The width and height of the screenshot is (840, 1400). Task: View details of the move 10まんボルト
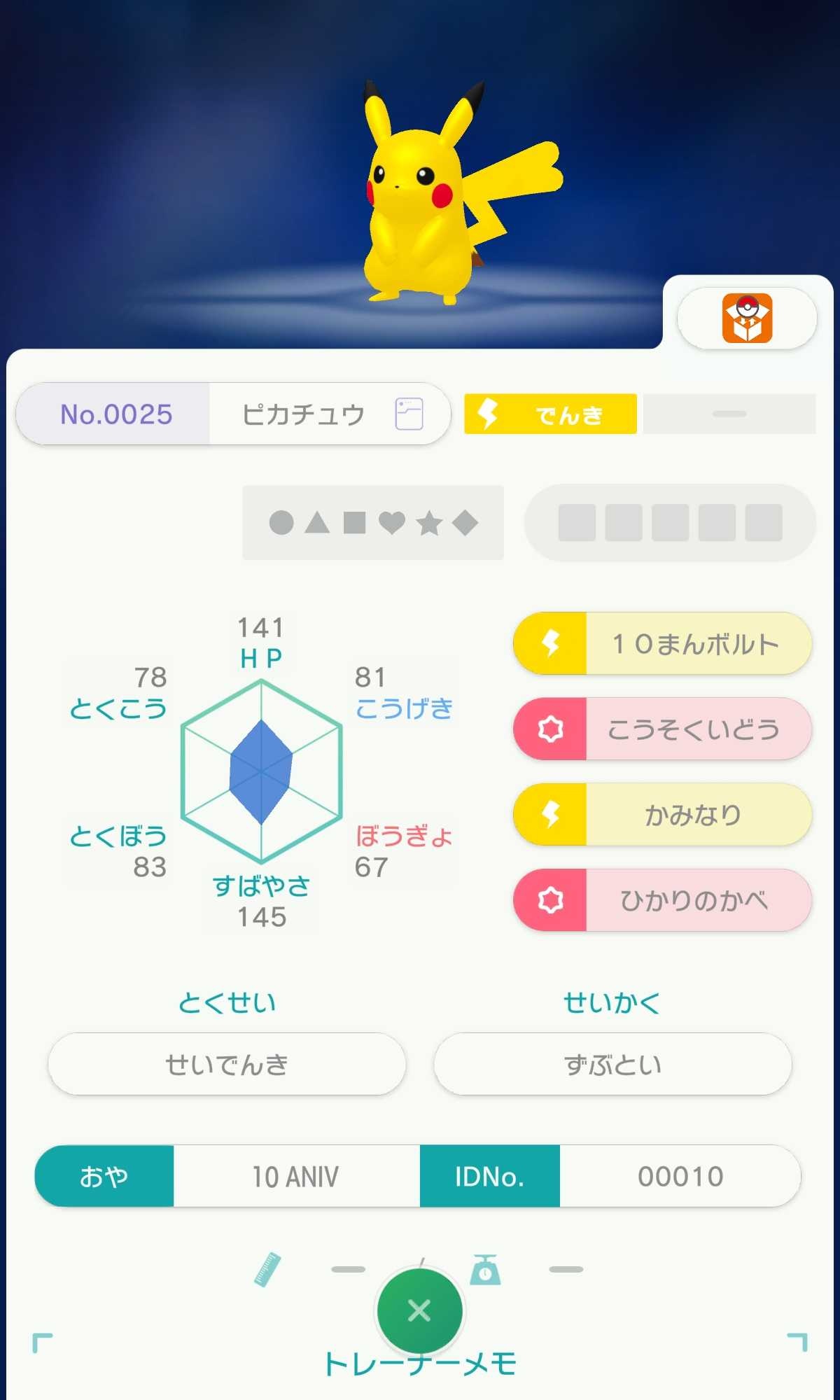tap(662, 643)
